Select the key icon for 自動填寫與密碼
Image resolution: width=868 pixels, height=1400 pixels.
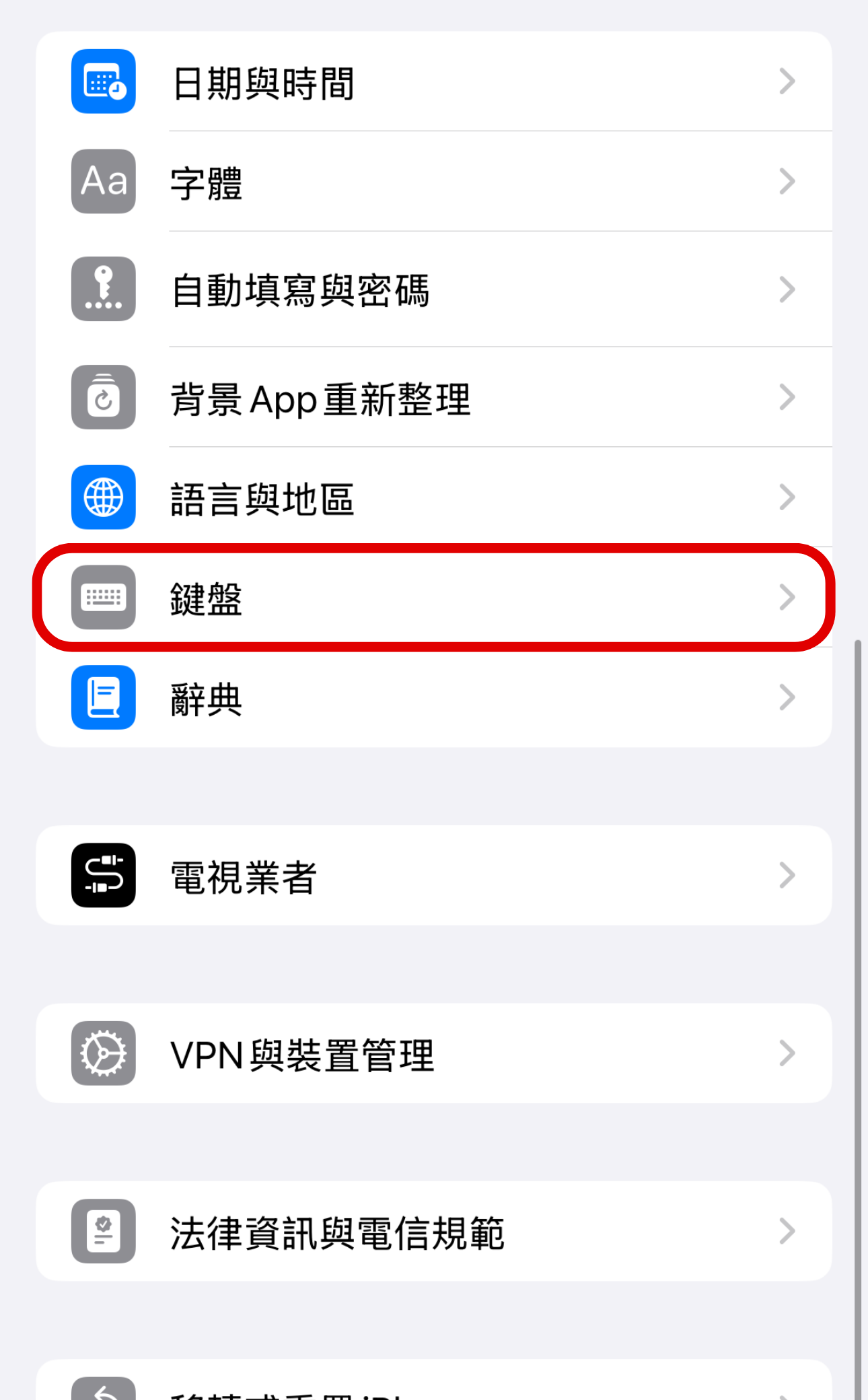102,289
